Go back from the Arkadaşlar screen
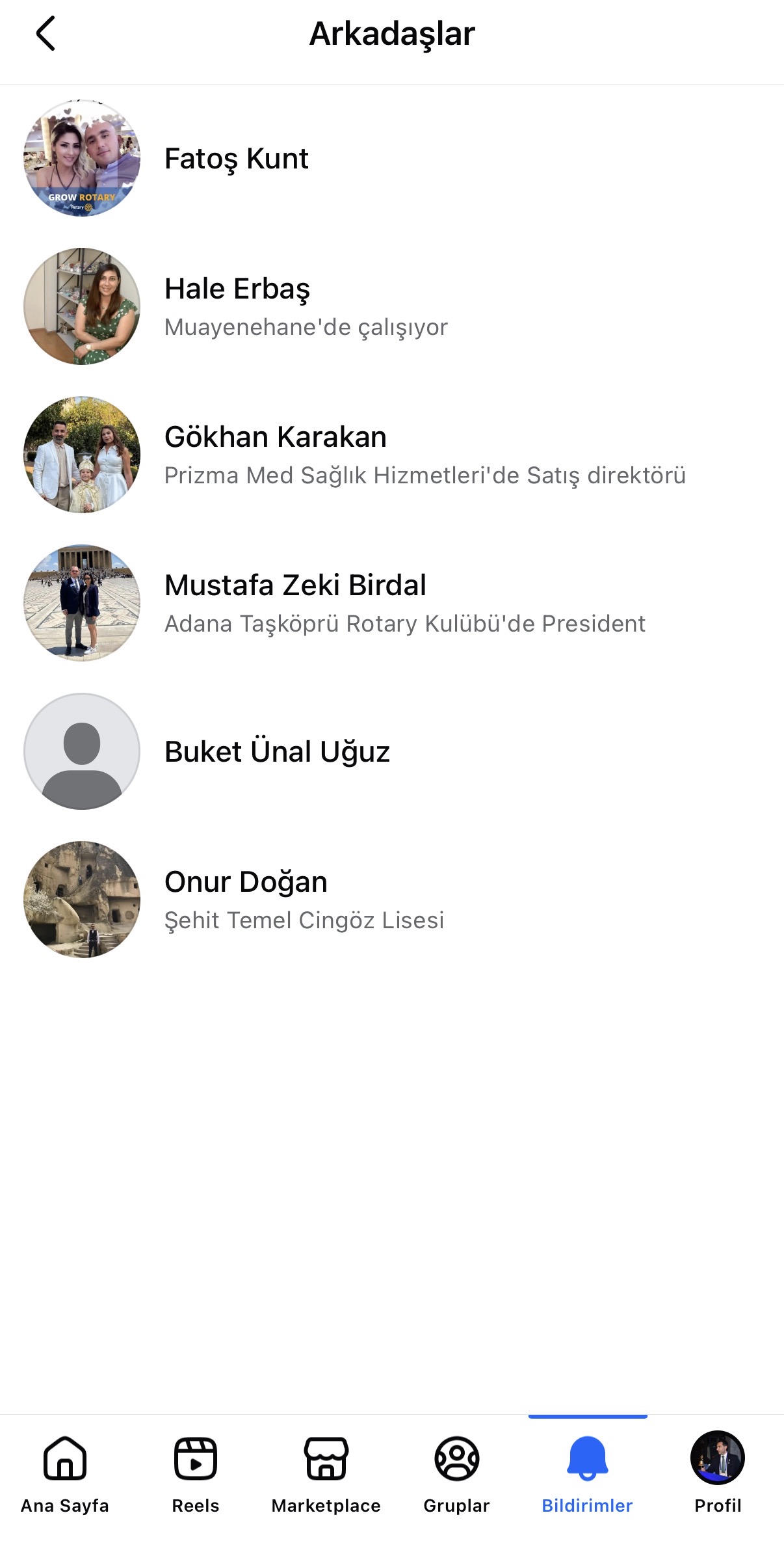 coord(46,34)
